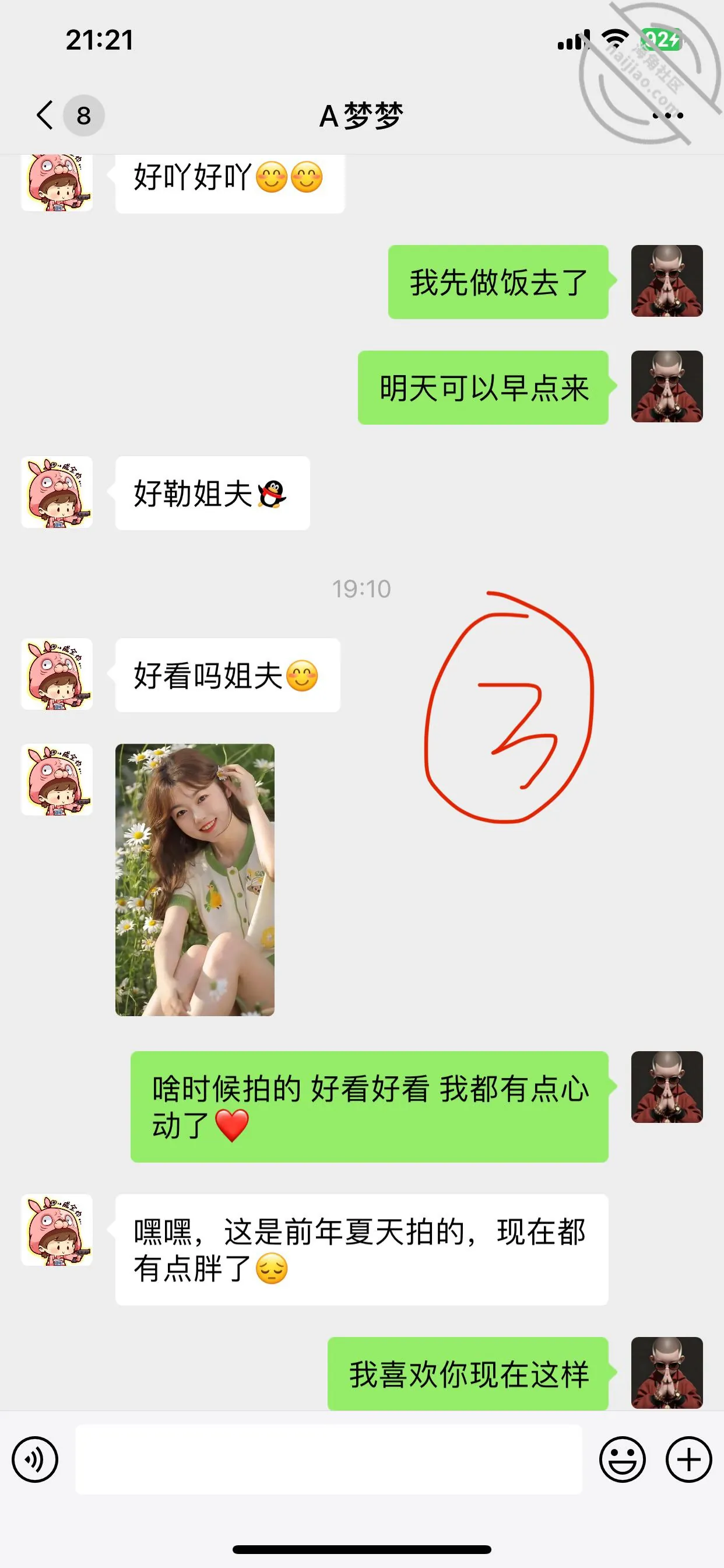Open contact avatar beside 好勒姐夫 message
The height and width of the screenshot is (1568, 724).
[57, 492]
